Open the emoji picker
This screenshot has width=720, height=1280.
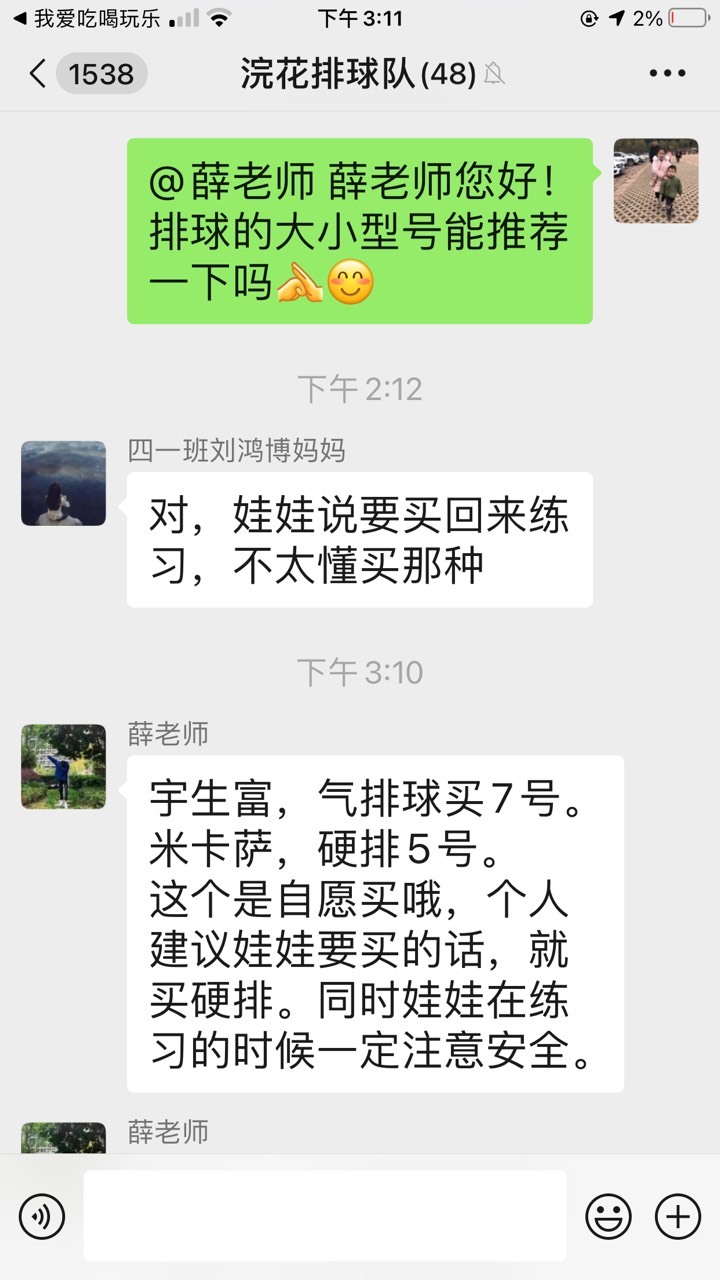pyautogui.click(x=608, y=1217)
